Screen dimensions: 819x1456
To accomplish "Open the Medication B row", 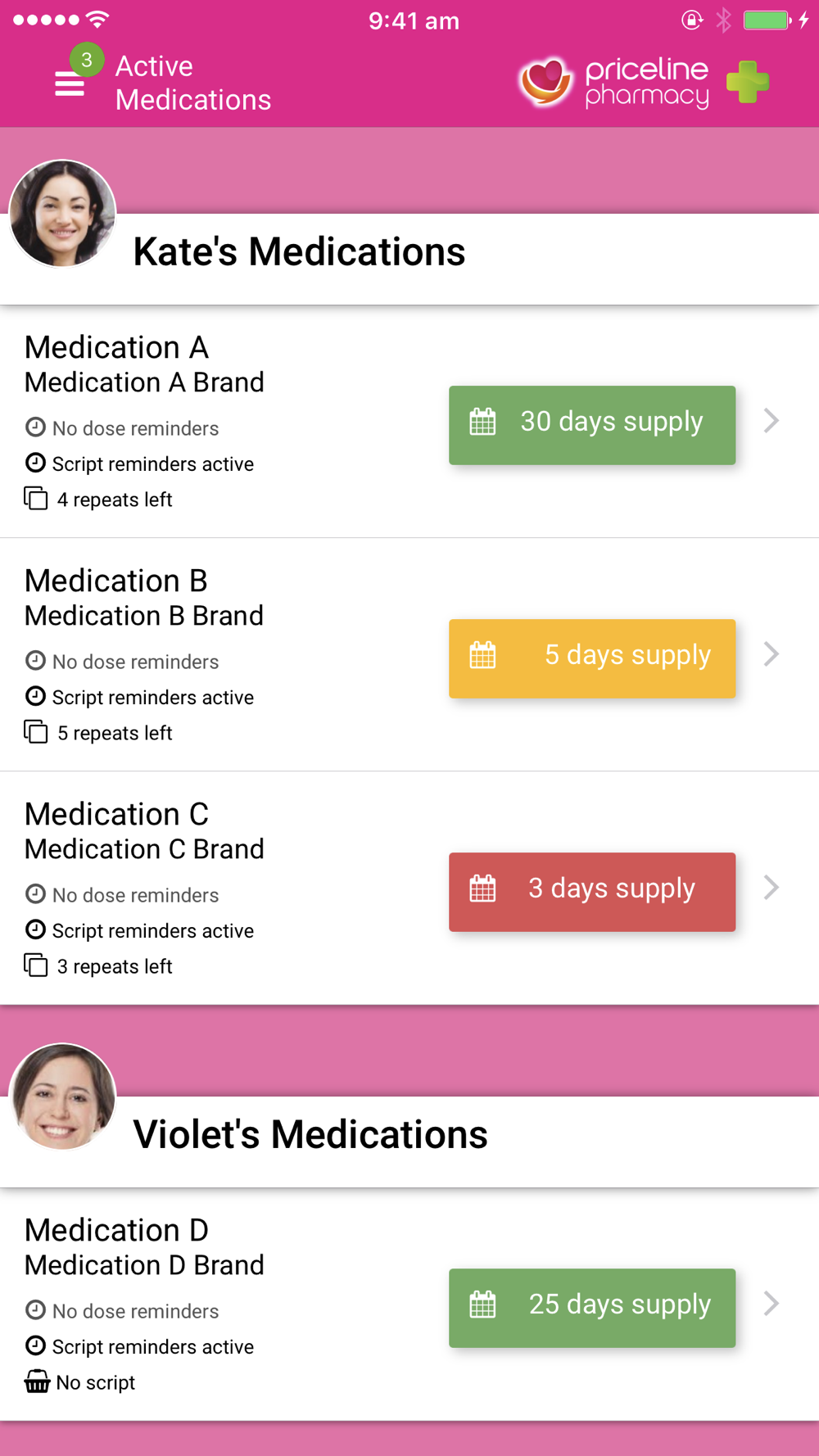I will (409, 654).
